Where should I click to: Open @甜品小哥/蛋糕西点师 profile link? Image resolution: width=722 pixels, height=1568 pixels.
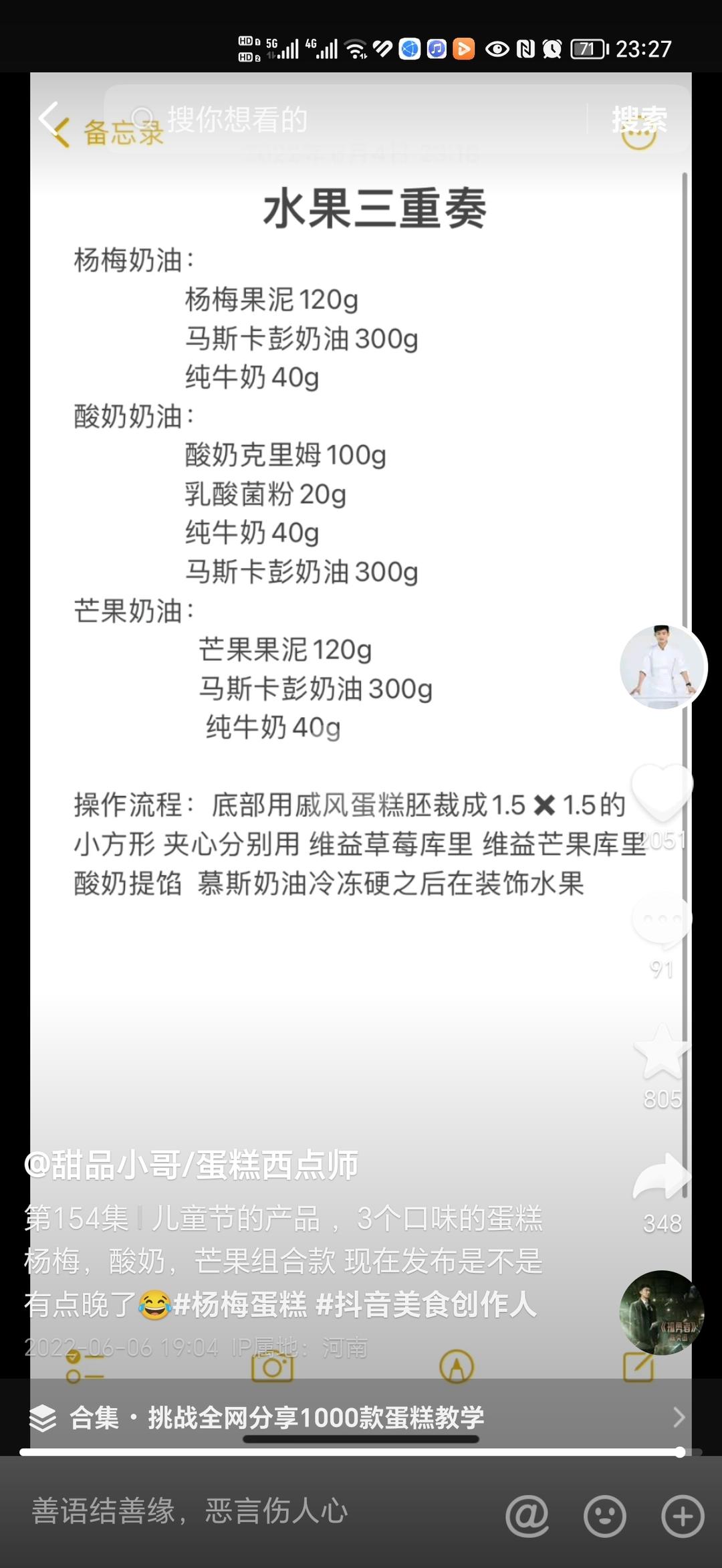click(x=191, y=1165)
